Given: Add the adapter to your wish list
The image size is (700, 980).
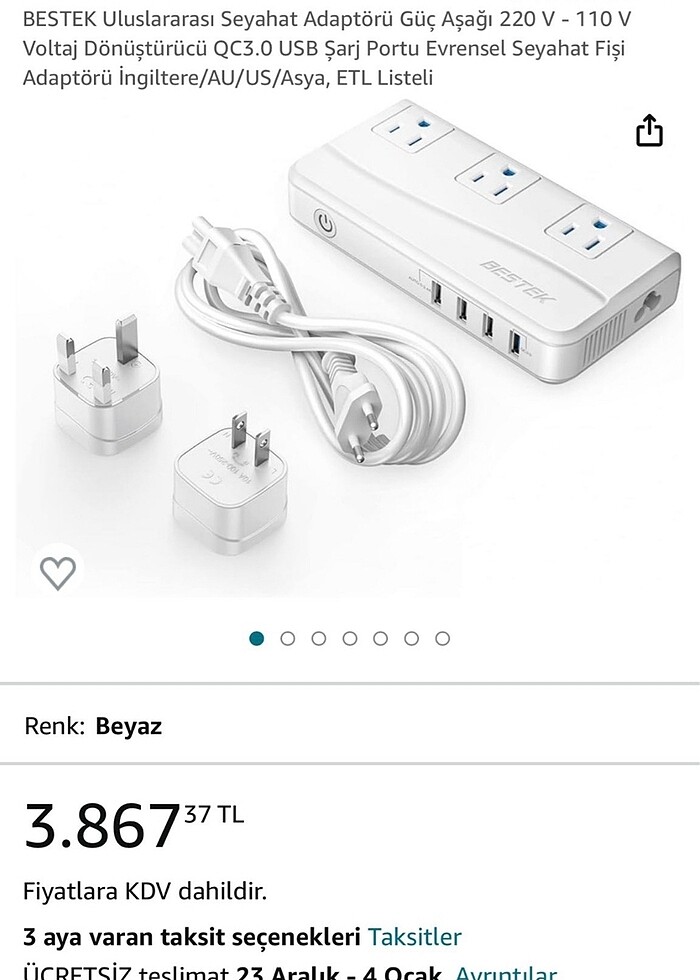Looking at the screenshot, I should click(58, 572).
